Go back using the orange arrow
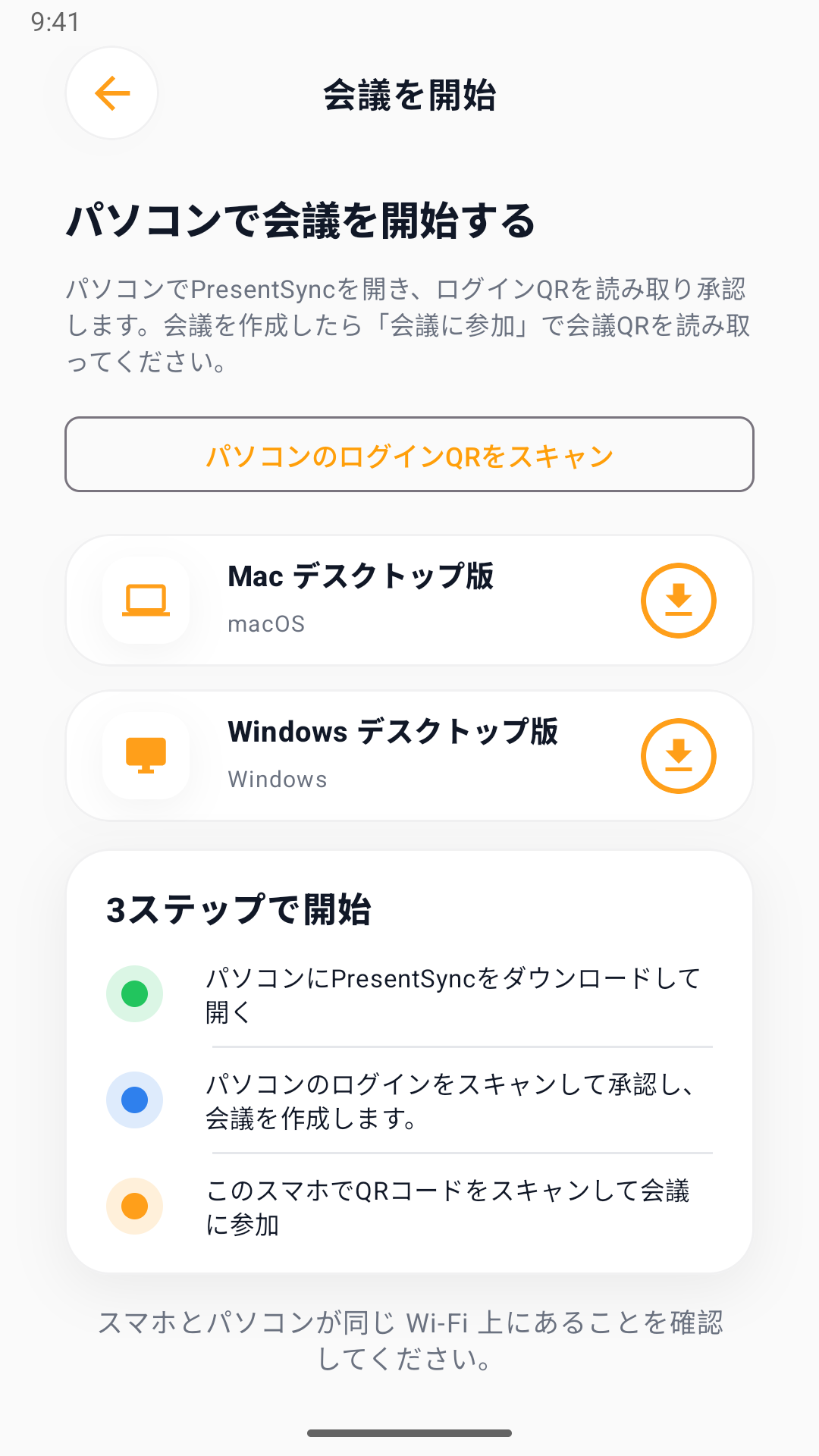The height and width of the screenshot is (1456, 819). (112, 93)
